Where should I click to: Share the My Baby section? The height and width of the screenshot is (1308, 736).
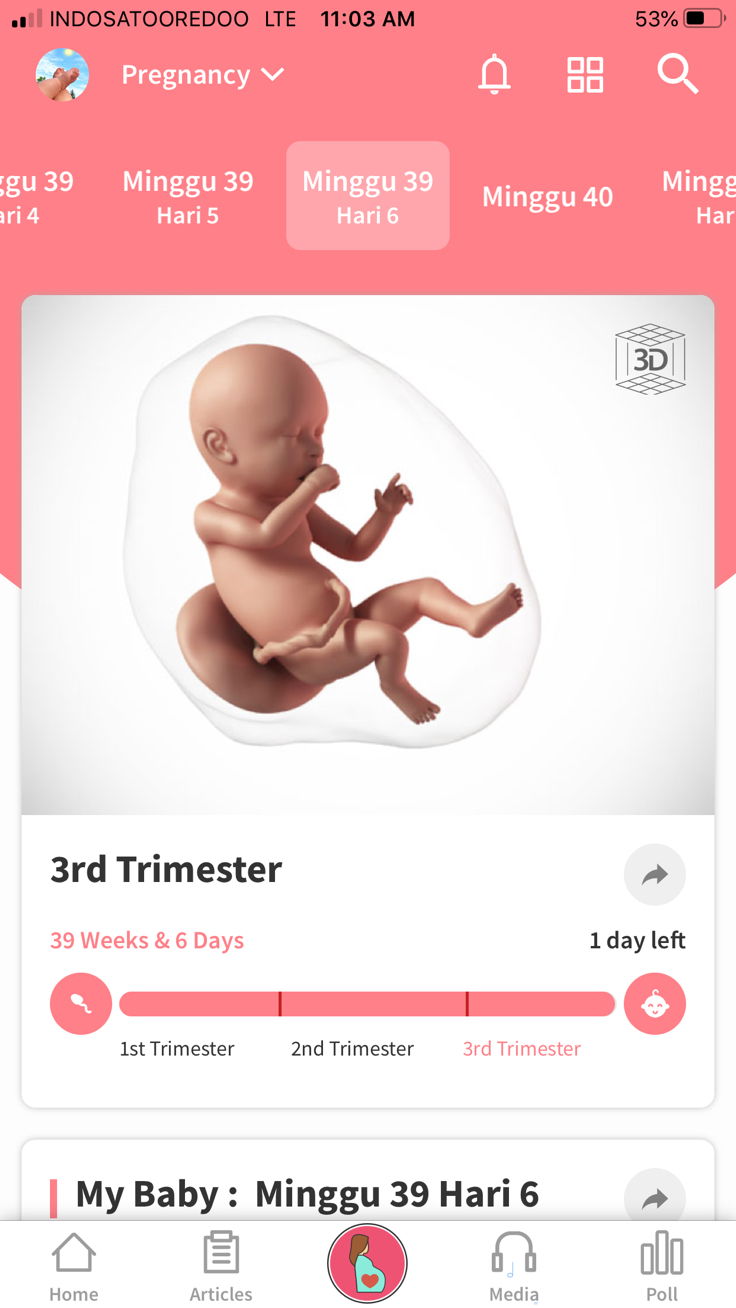pyautogui.click(x=655, y=1197)
